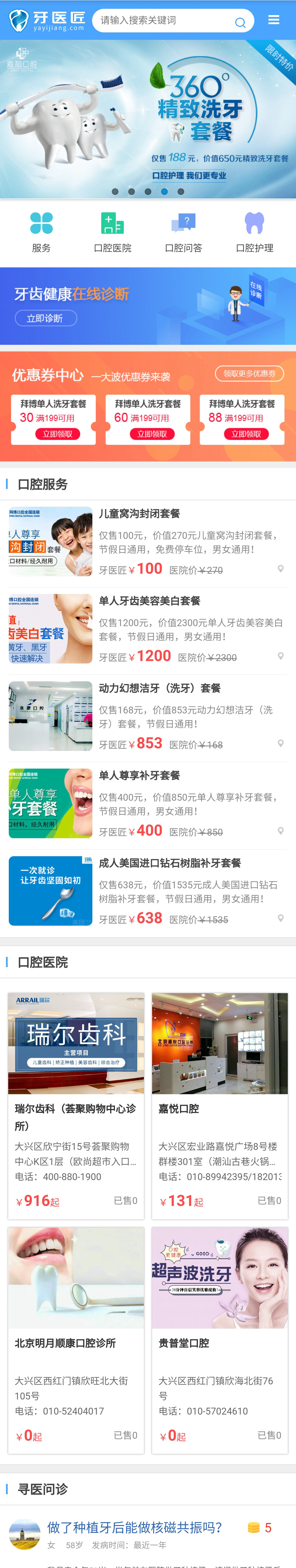Claim the 60 yuan coupon
Viewport: 296px width, 1568px height.
(152, 434)
